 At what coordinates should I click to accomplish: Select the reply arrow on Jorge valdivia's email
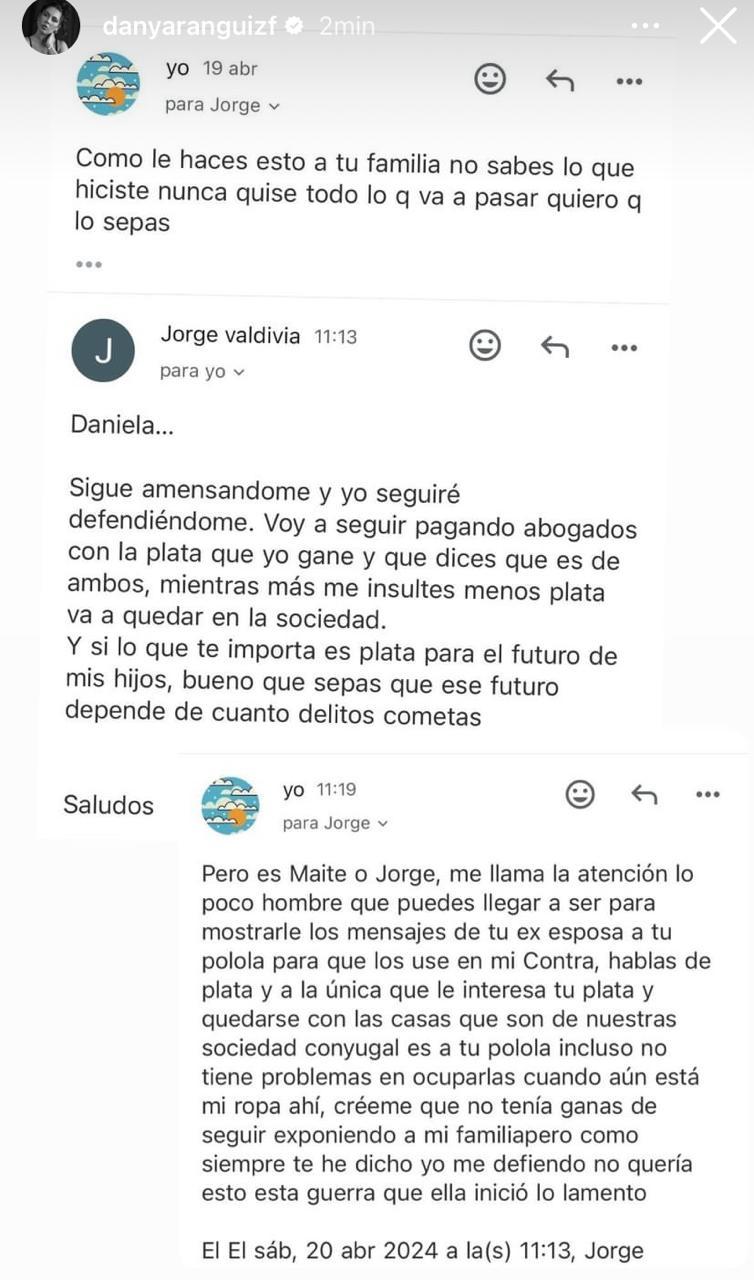555,347
